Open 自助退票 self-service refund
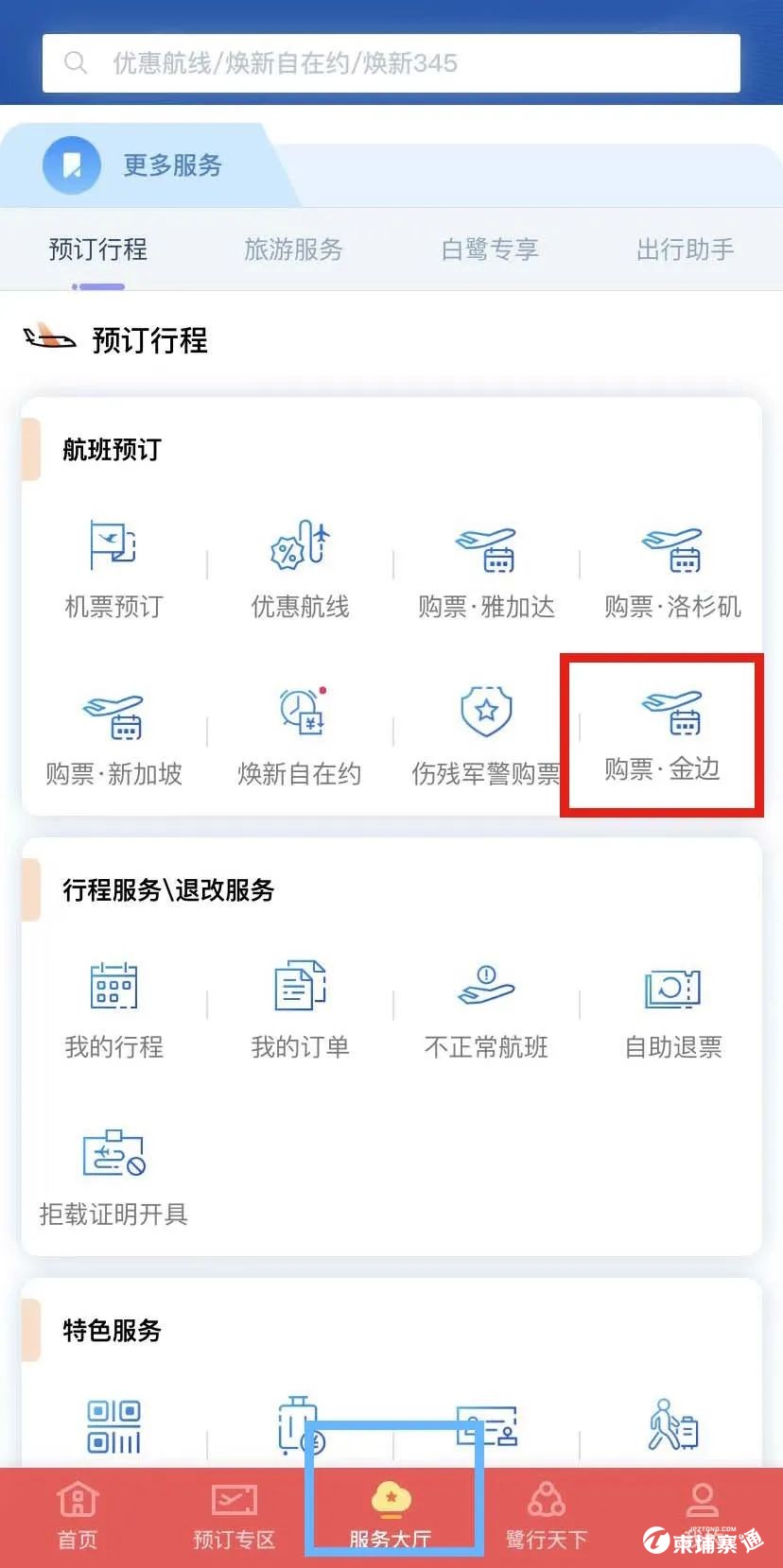The image size is (783, 1568). point(672,1008)
